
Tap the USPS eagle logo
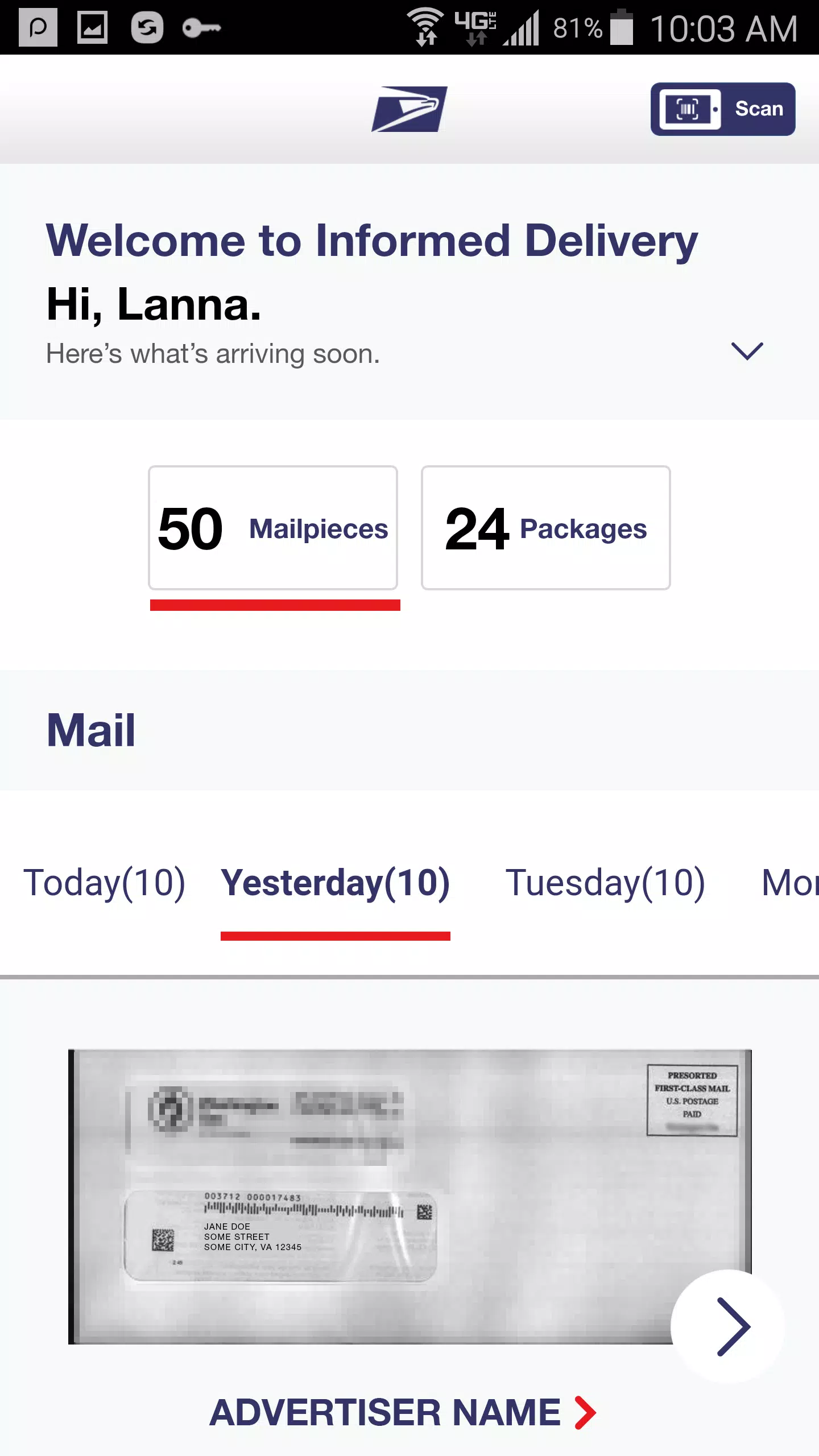coord(409,109)
